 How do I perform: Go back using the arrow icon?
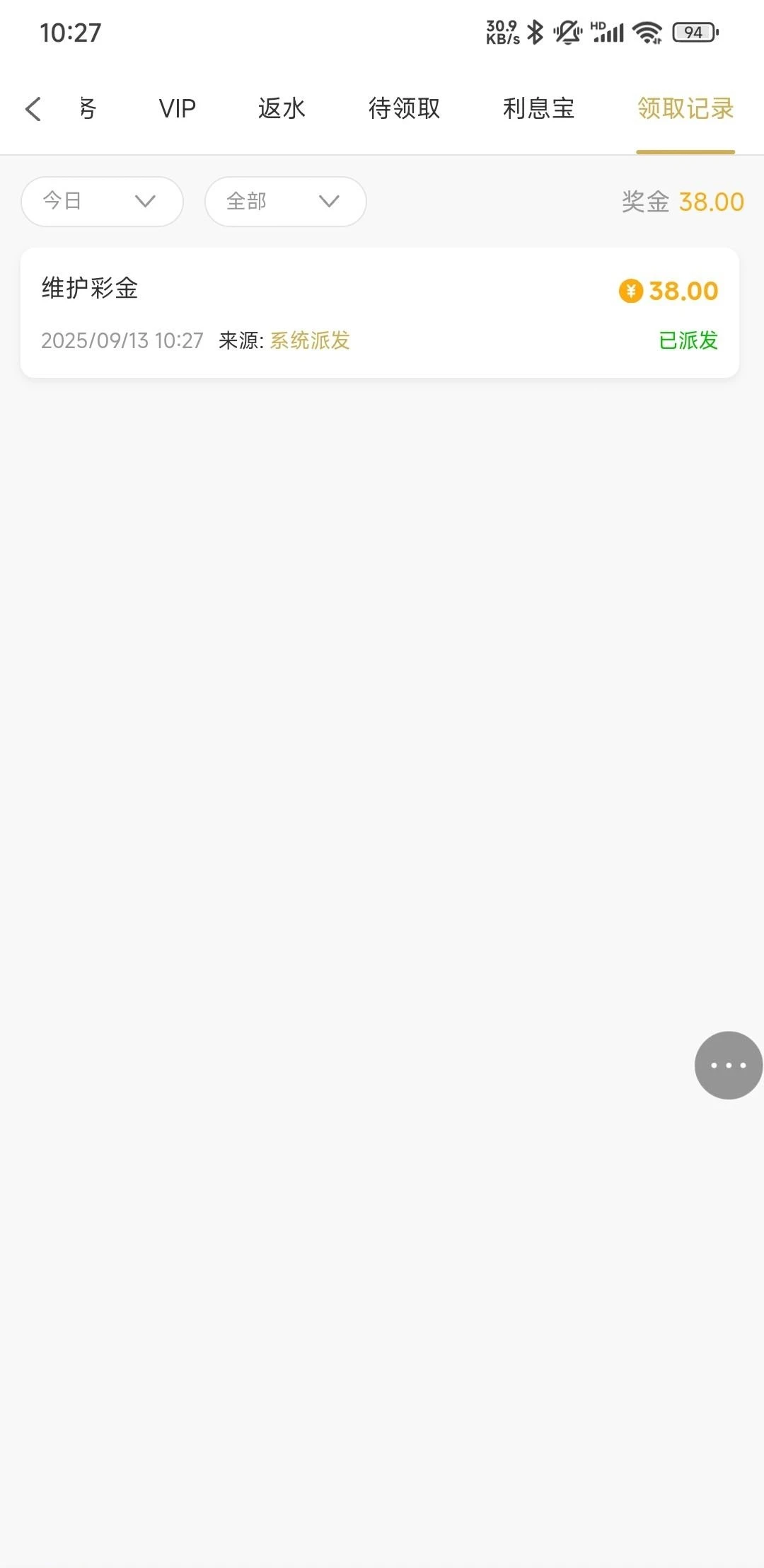(x=33, y=109)
